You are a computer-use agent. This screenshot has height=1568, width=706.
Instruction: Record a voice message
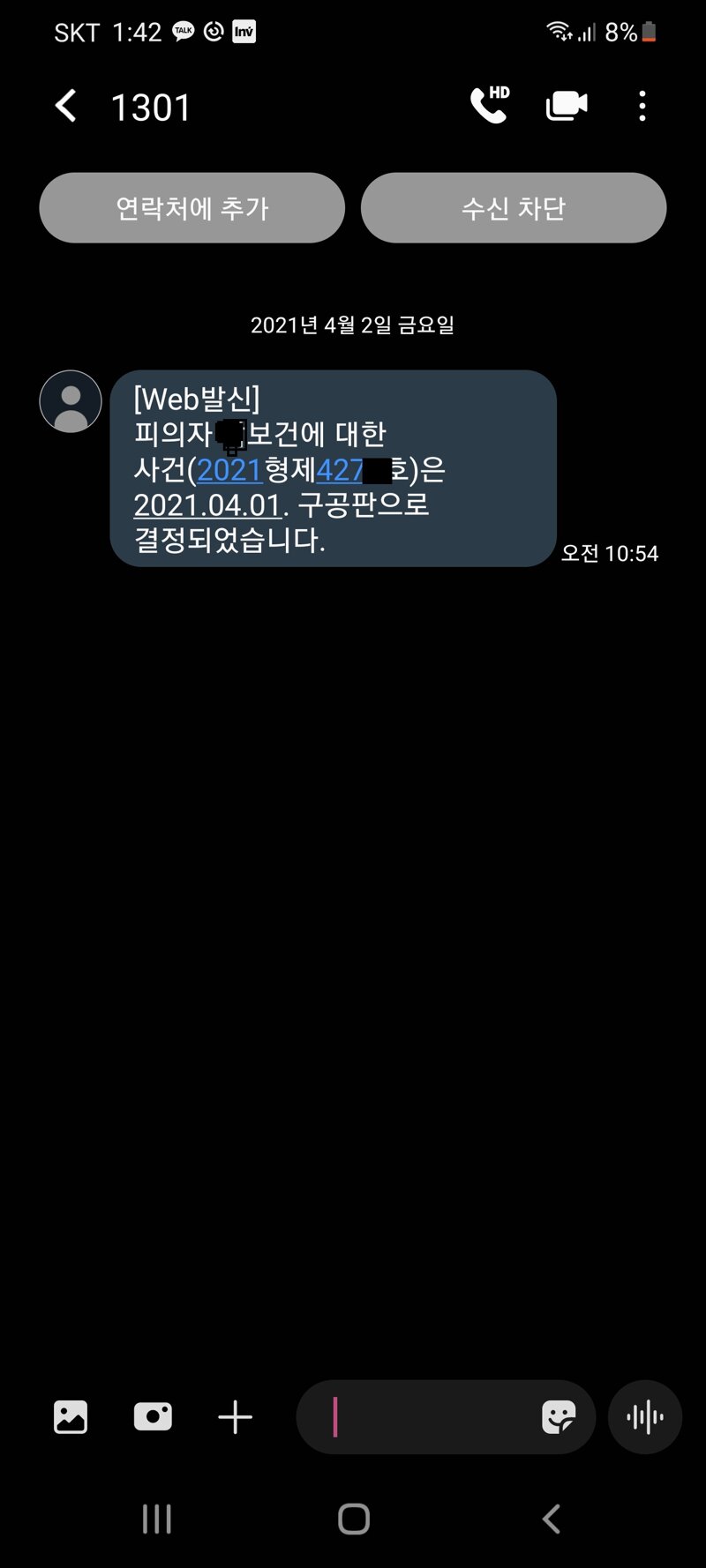[644, 1417]
